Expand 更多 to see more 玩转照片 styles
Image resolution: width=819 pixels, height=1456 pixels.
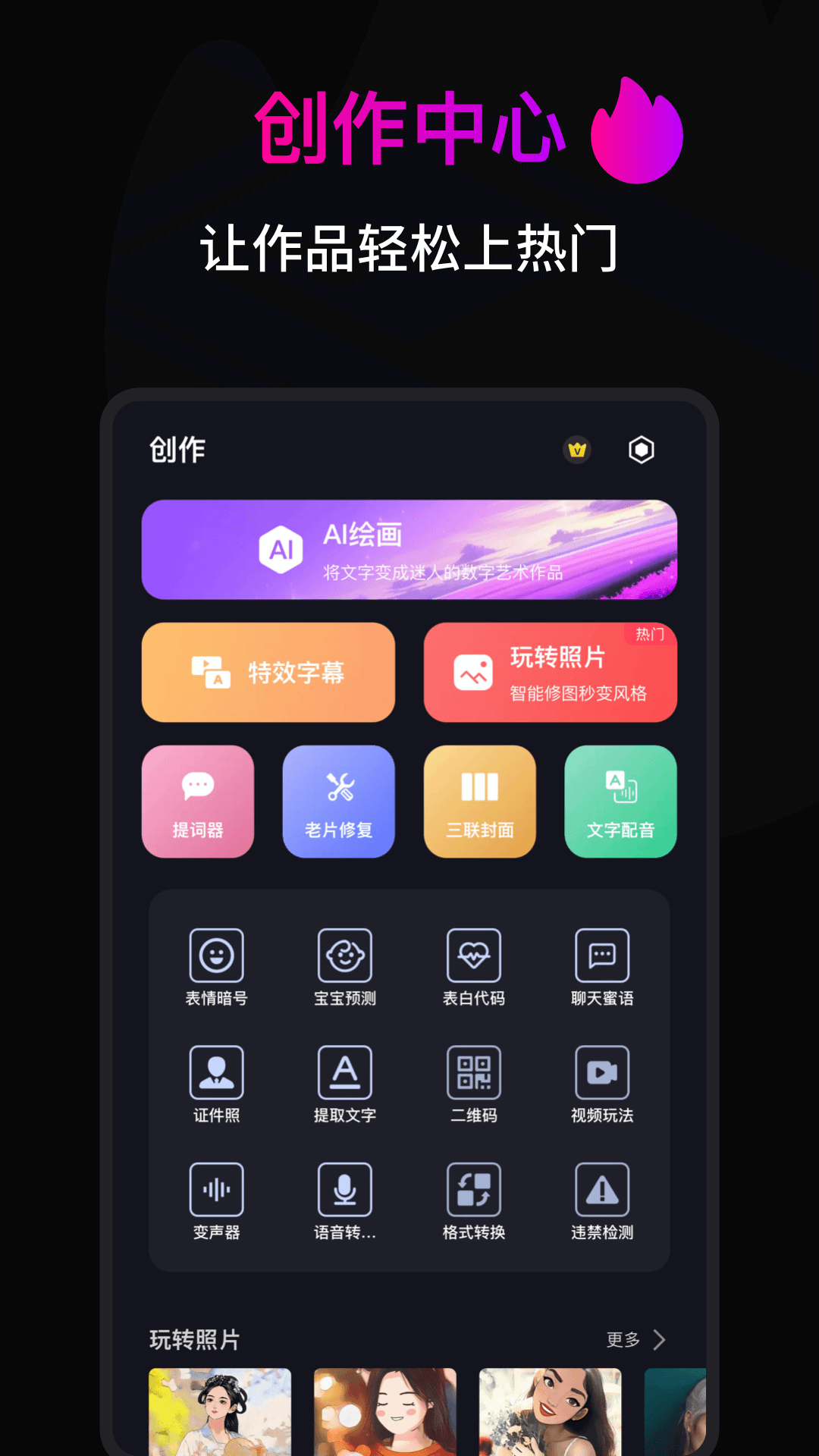(634, 1340)
